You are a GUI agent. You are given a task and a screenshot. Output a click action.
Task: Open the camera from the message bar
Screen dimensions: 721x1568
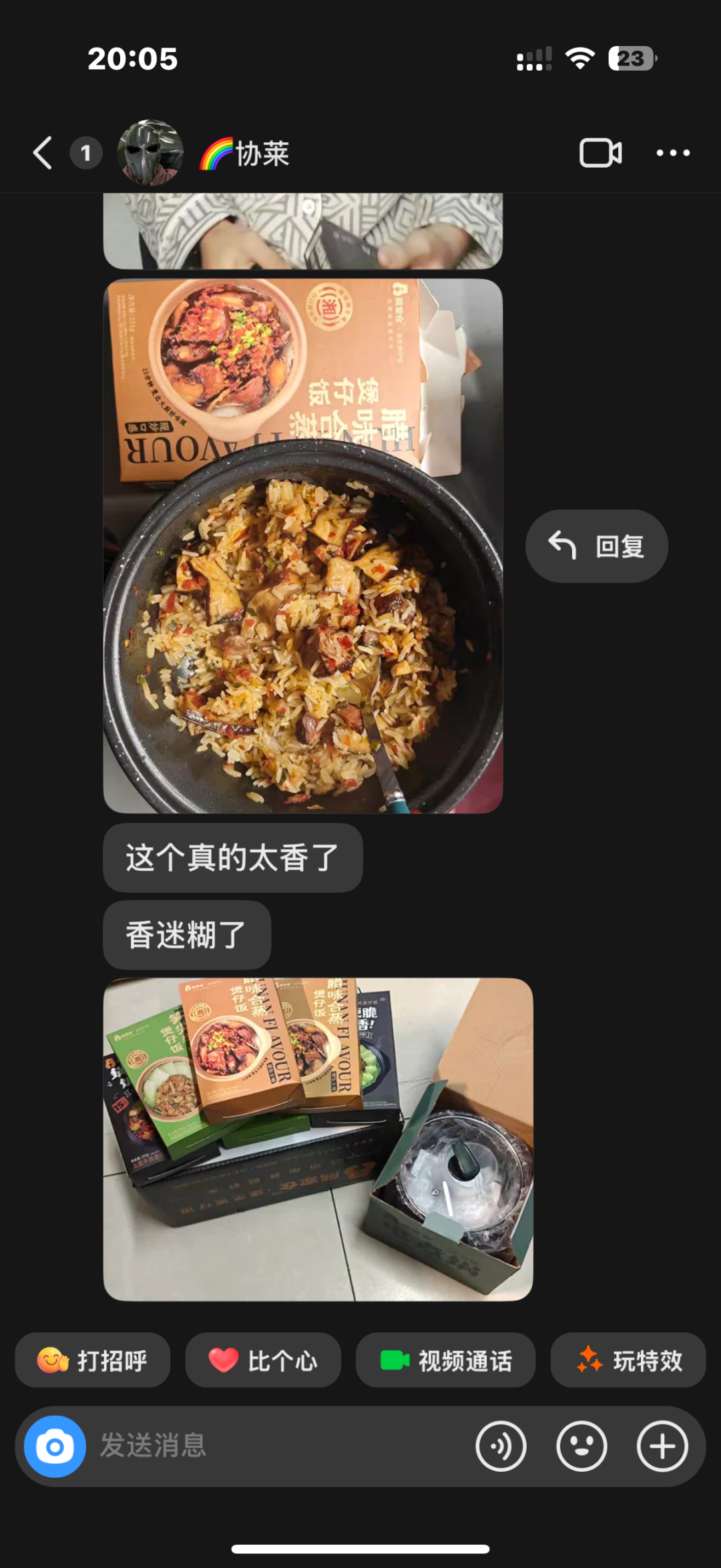[x=55, y=1446]
